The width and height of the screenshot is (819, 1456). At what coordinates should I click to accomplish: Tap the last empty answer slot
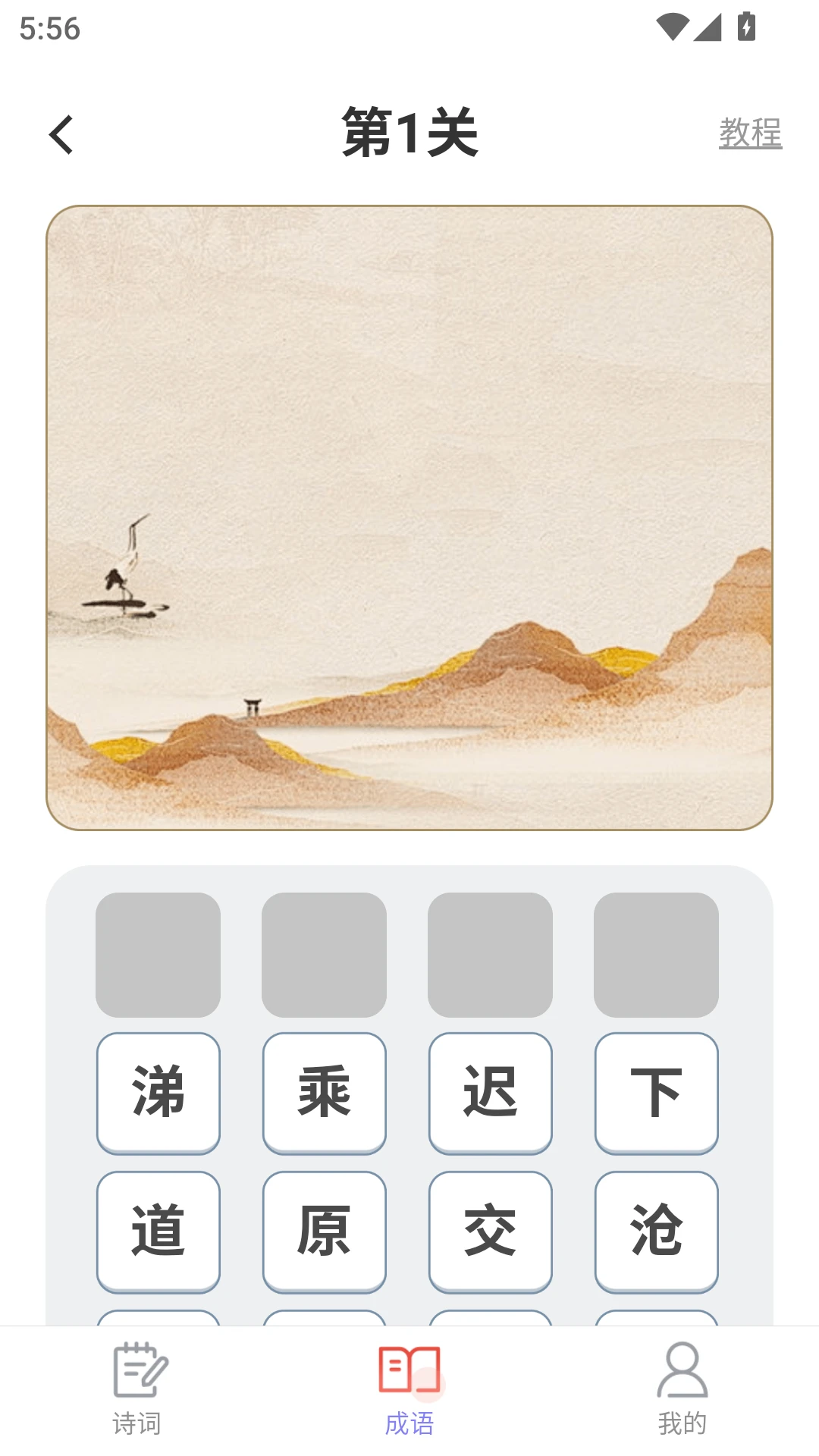click(x=656, y=953)
